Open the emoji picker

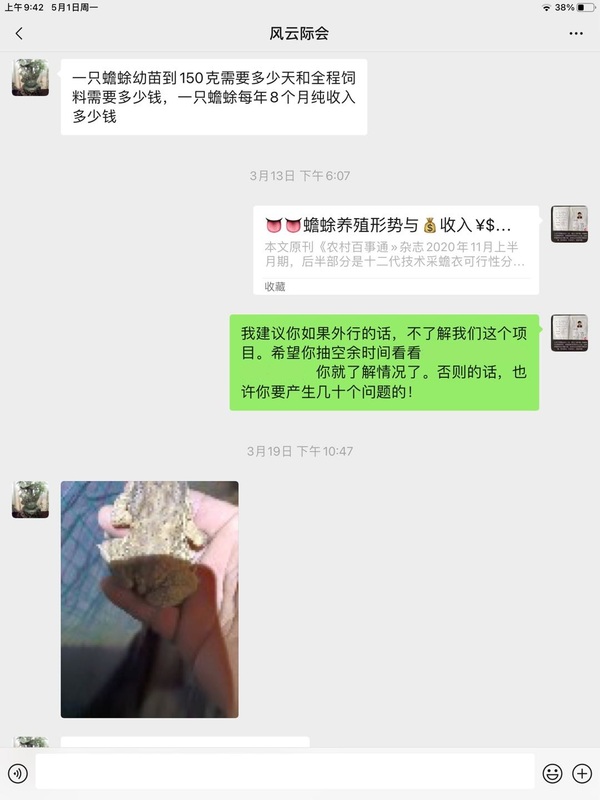[552, 773]
